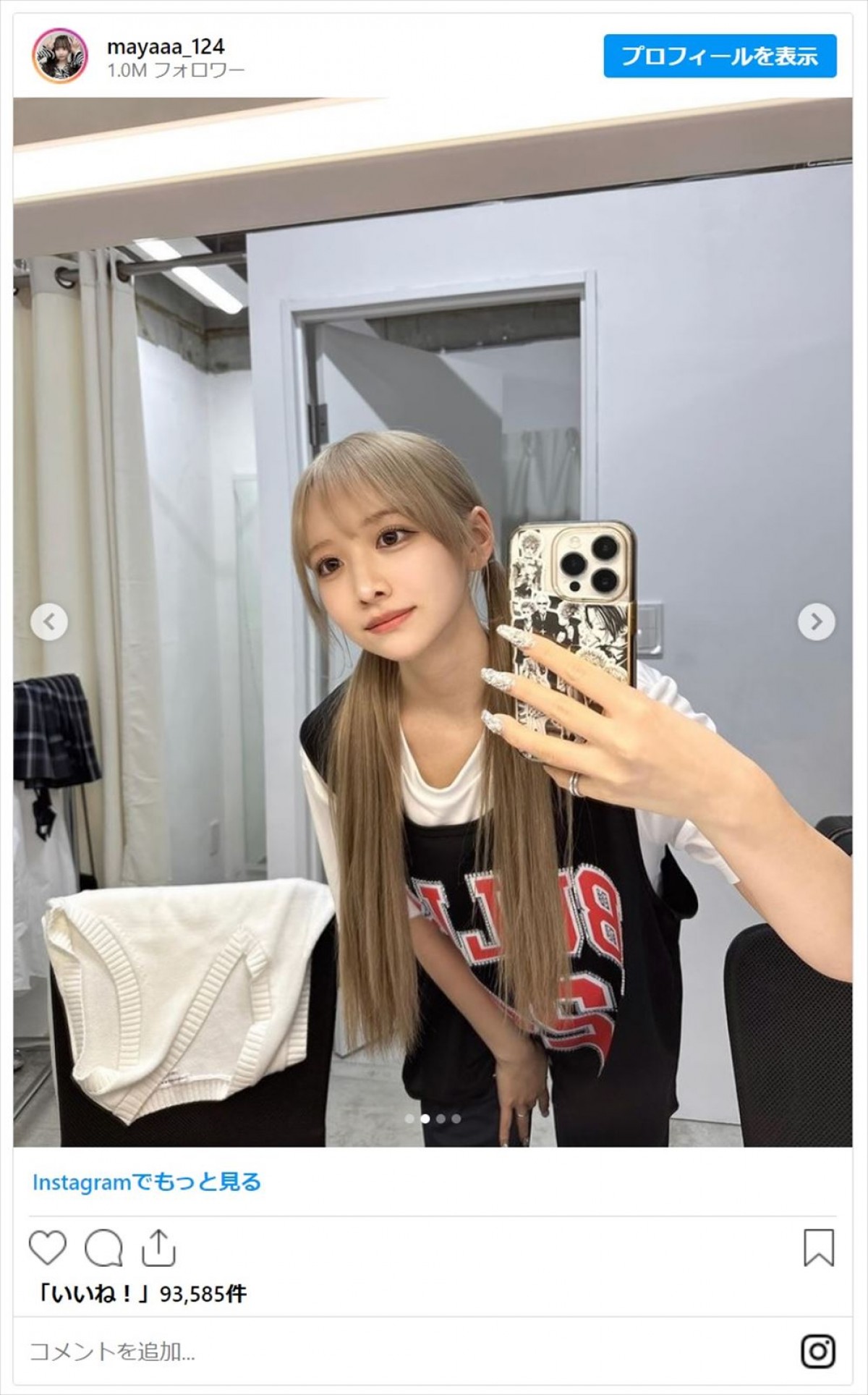Open the Instagramでもっと見る link
This screenshot has height=1395, width=868.
pyautogui.click(x=147, y=1182)
